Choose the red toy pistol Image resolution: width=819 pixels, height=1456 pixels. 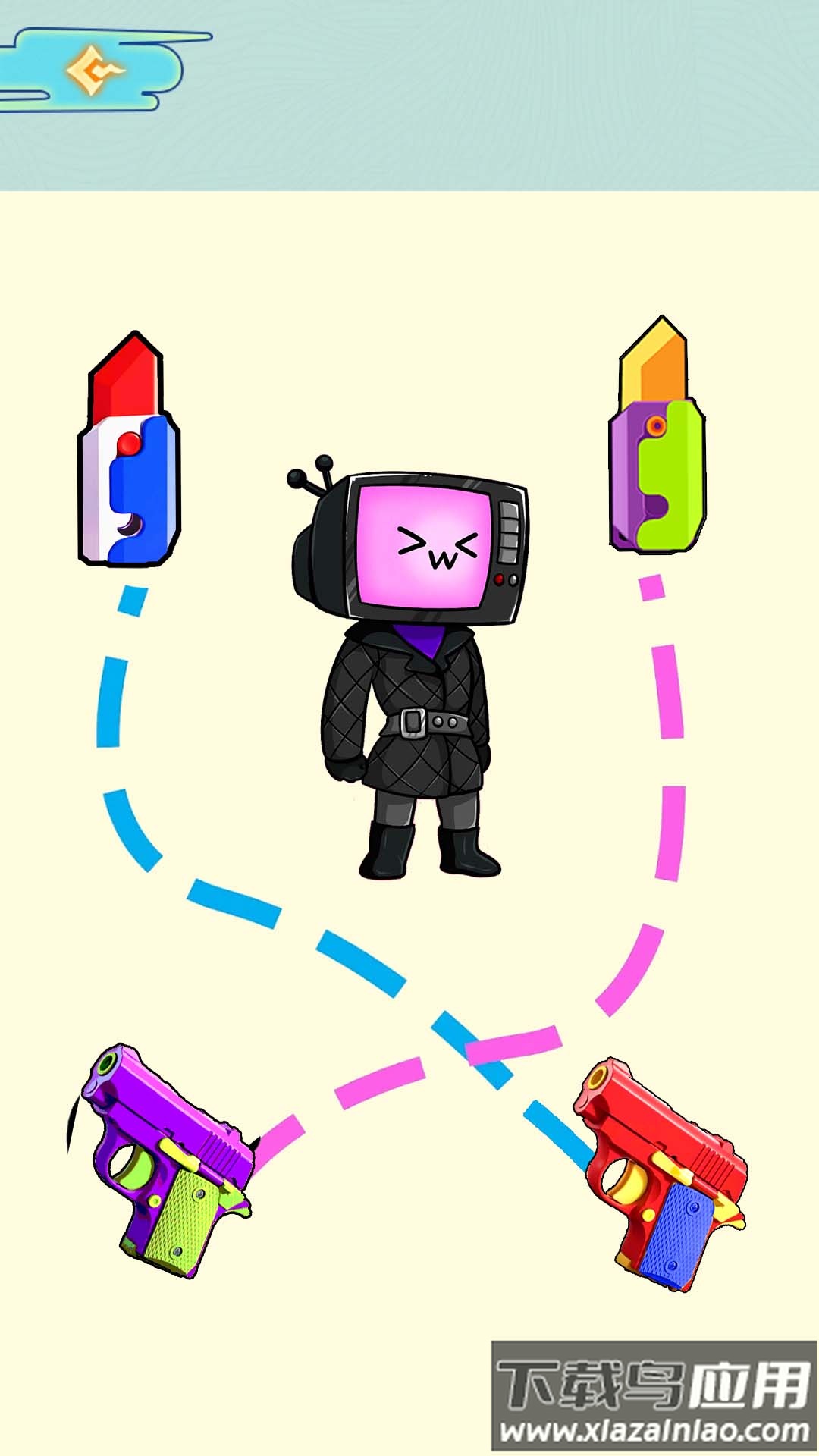point(660,1175)
